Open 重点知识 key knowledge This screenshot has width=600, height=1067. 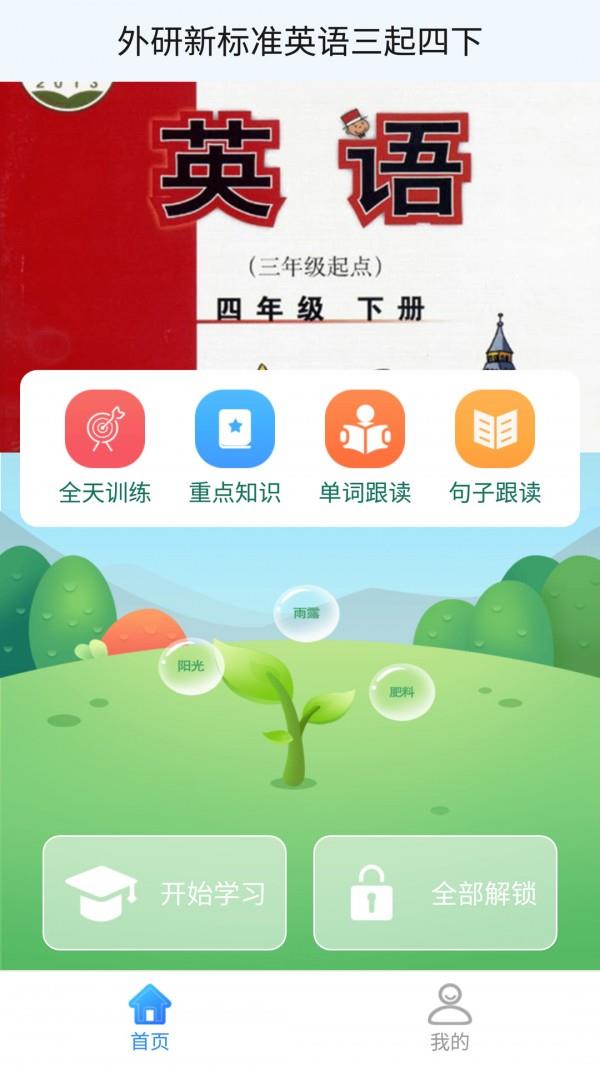coord(235,446)
